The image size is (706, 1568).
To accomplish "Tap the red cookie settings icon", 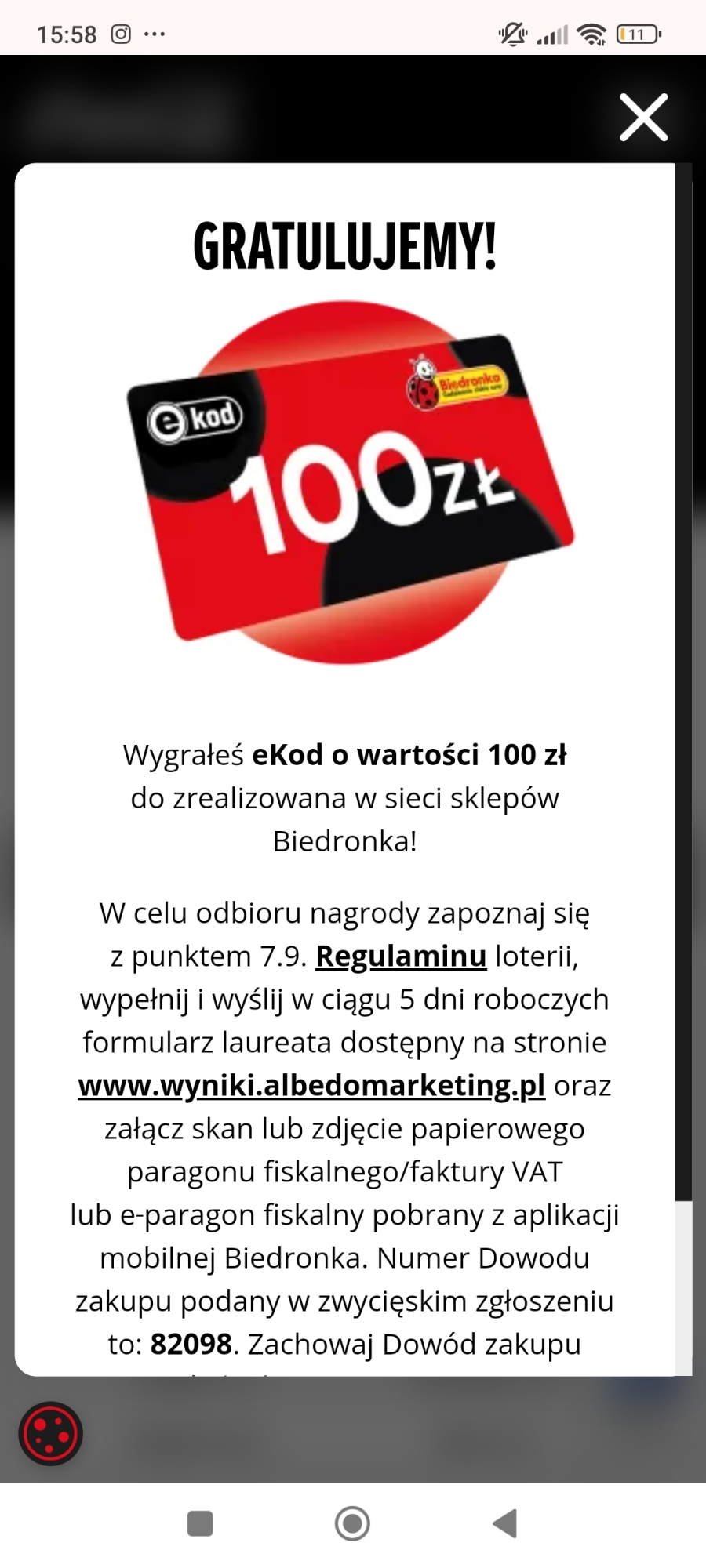I will pyautogui.click(x=51, y=1434).
